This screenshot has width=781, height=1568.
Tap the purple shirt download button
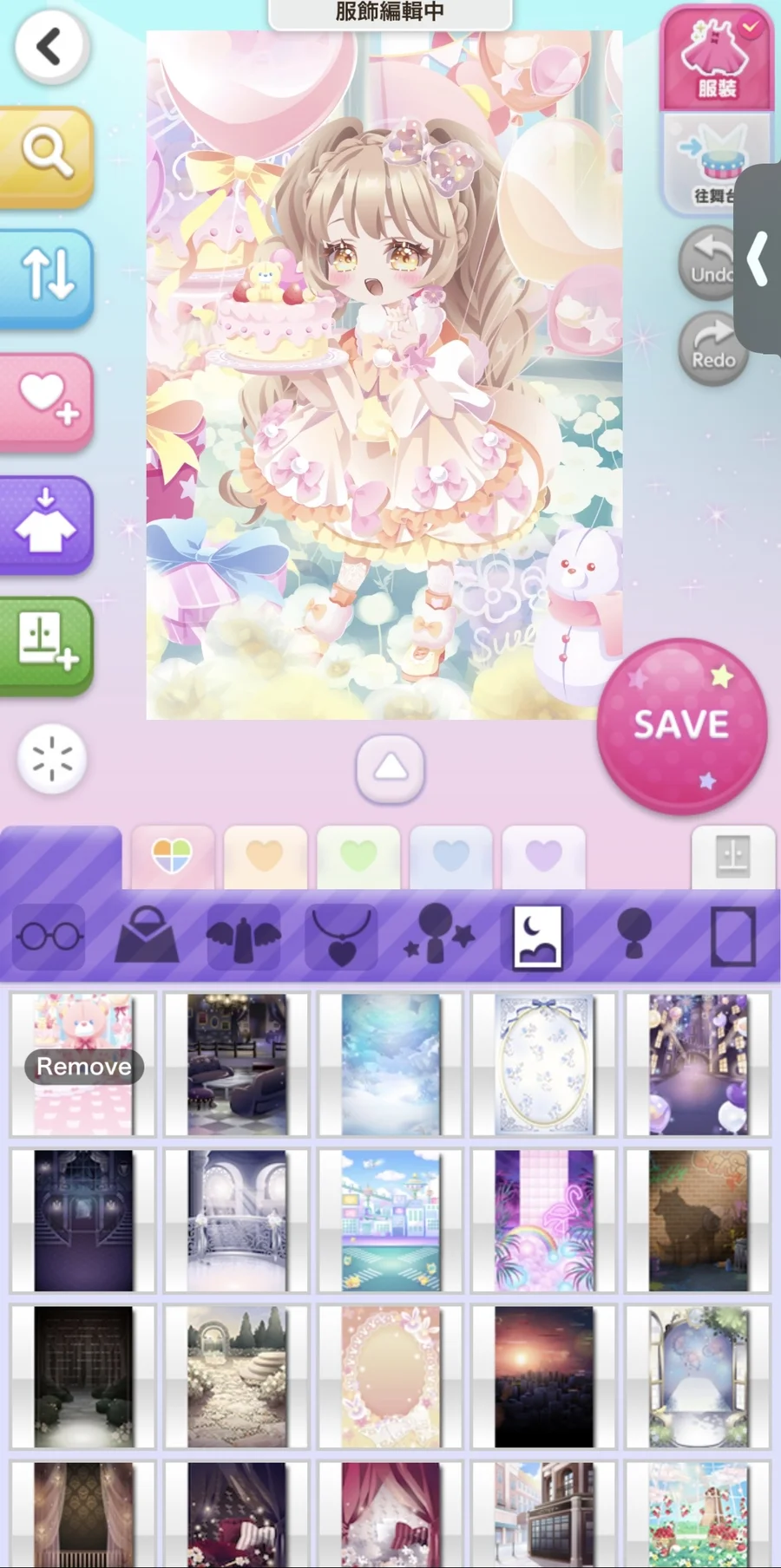47,522
